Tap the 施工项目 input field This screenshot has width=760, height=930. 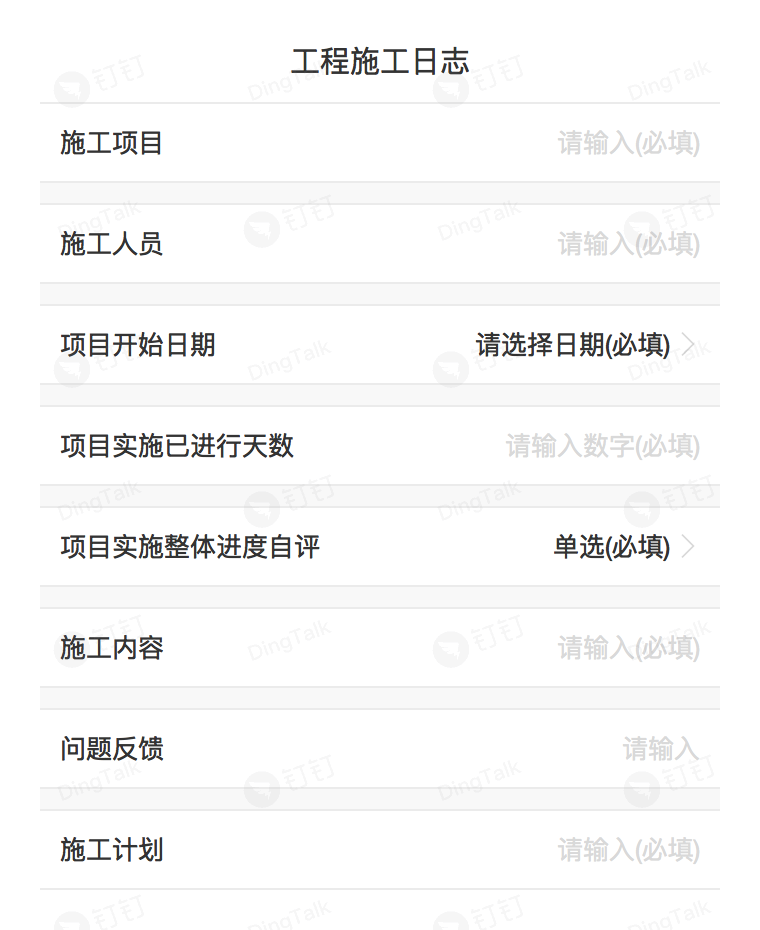tap(628, 143)
